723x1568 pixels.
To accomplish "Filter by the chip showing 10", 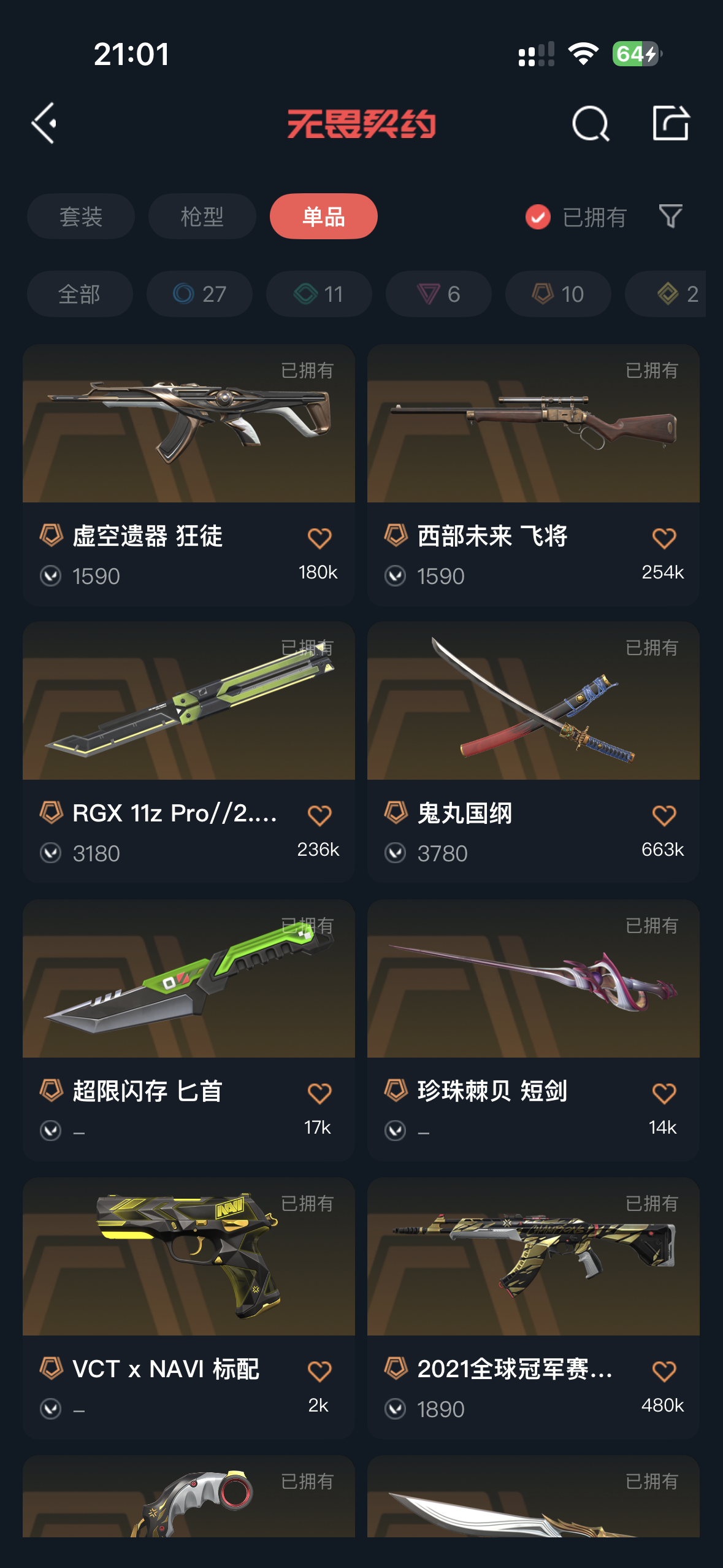I will tap(557, 294).
